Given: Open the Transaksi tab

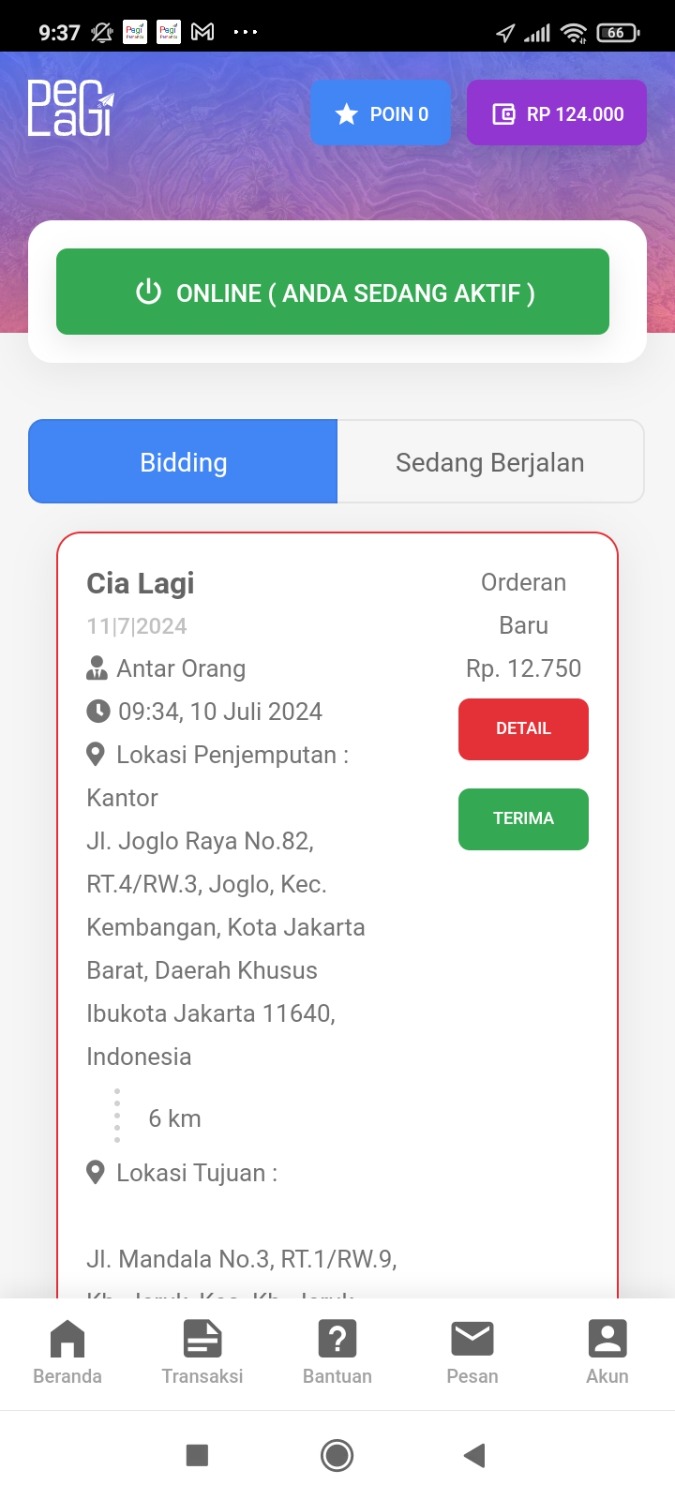Looking at the screenshot, I should click(202, 1352).
